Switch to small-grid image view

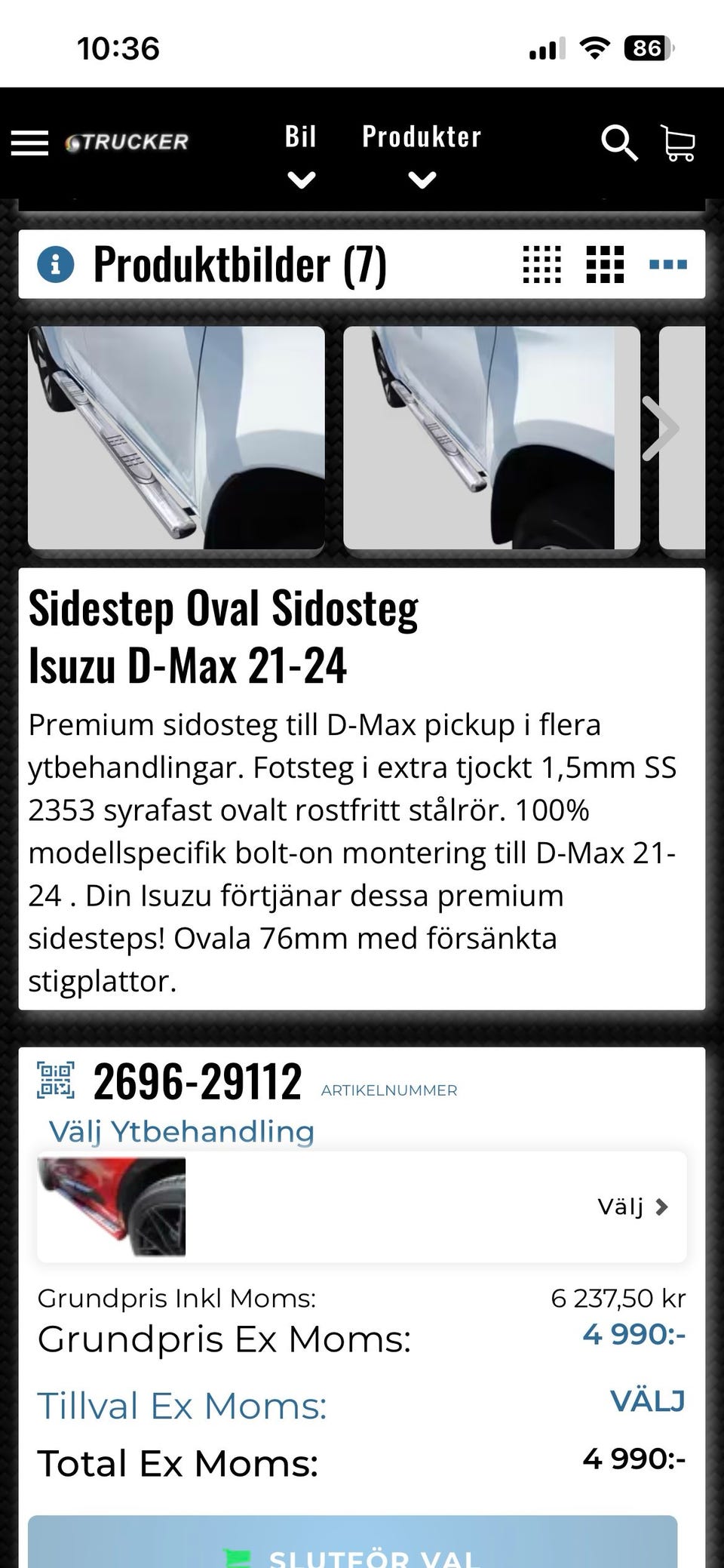click(x=542, y=264)
